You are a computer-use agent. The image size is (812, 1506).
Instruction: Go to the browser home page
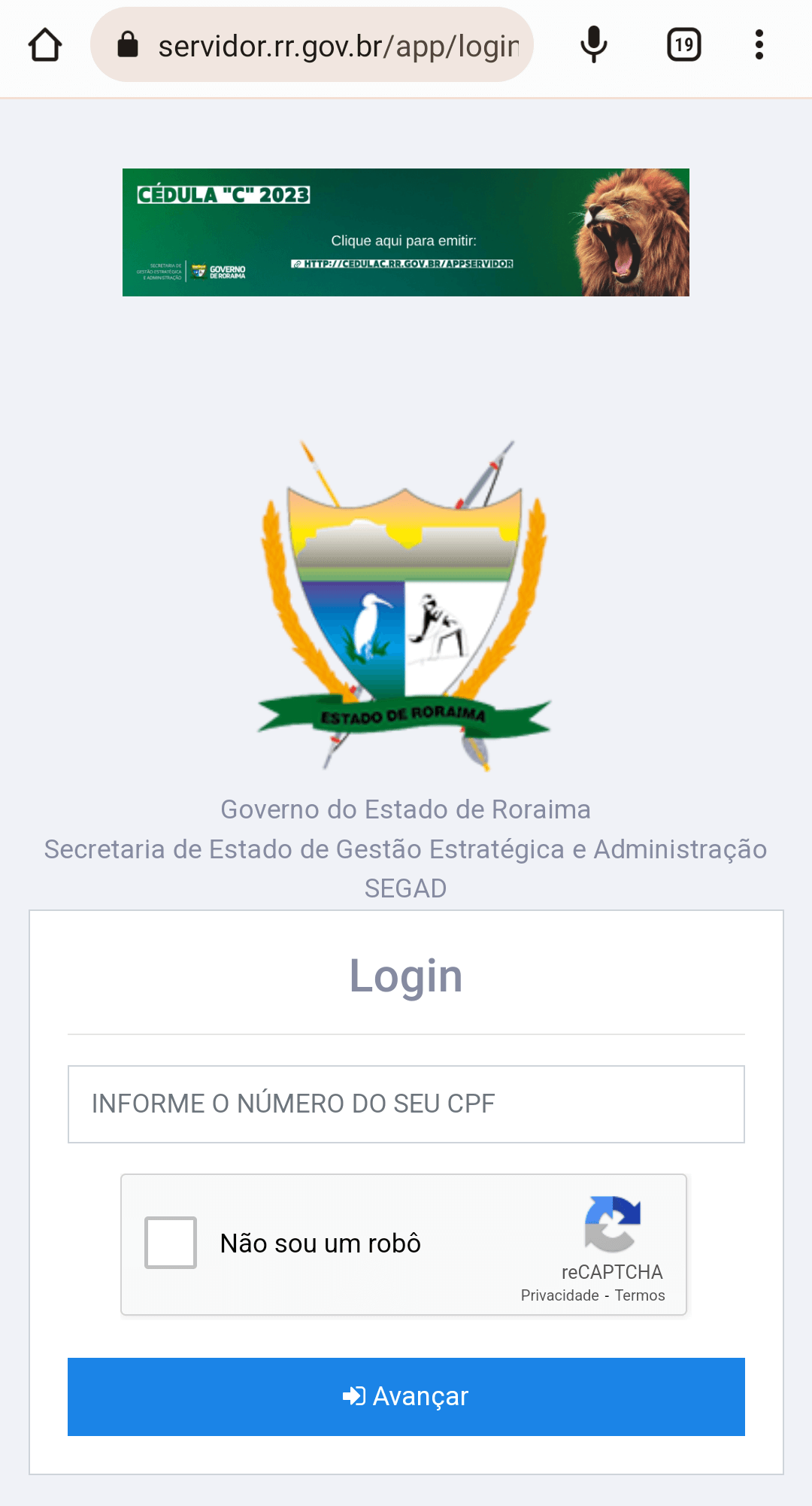pos(45,45)
